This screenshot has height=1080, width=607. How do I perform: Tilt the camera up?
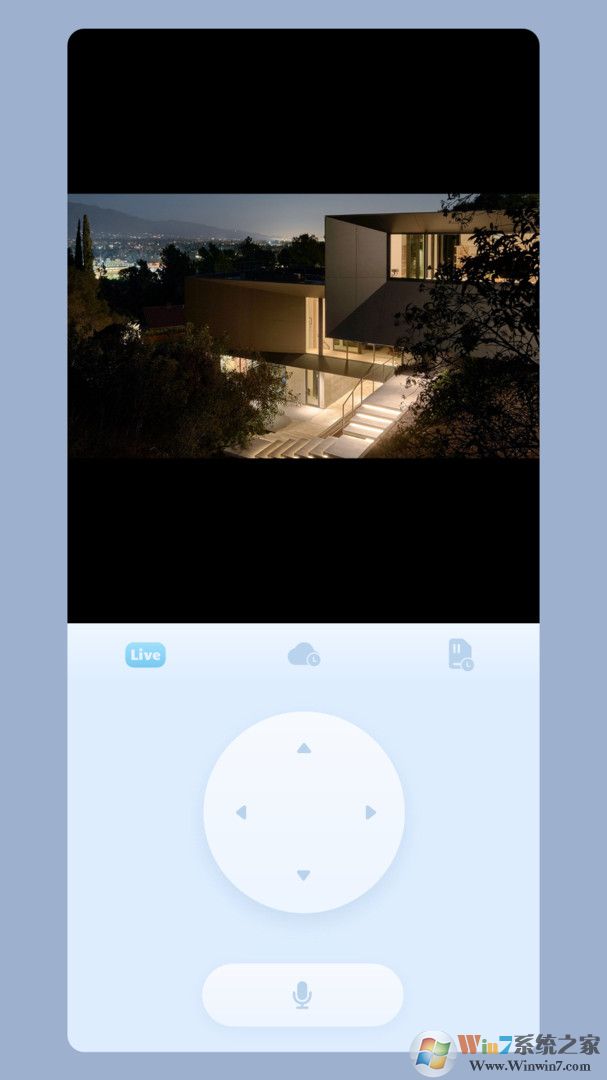coord(304,748)
